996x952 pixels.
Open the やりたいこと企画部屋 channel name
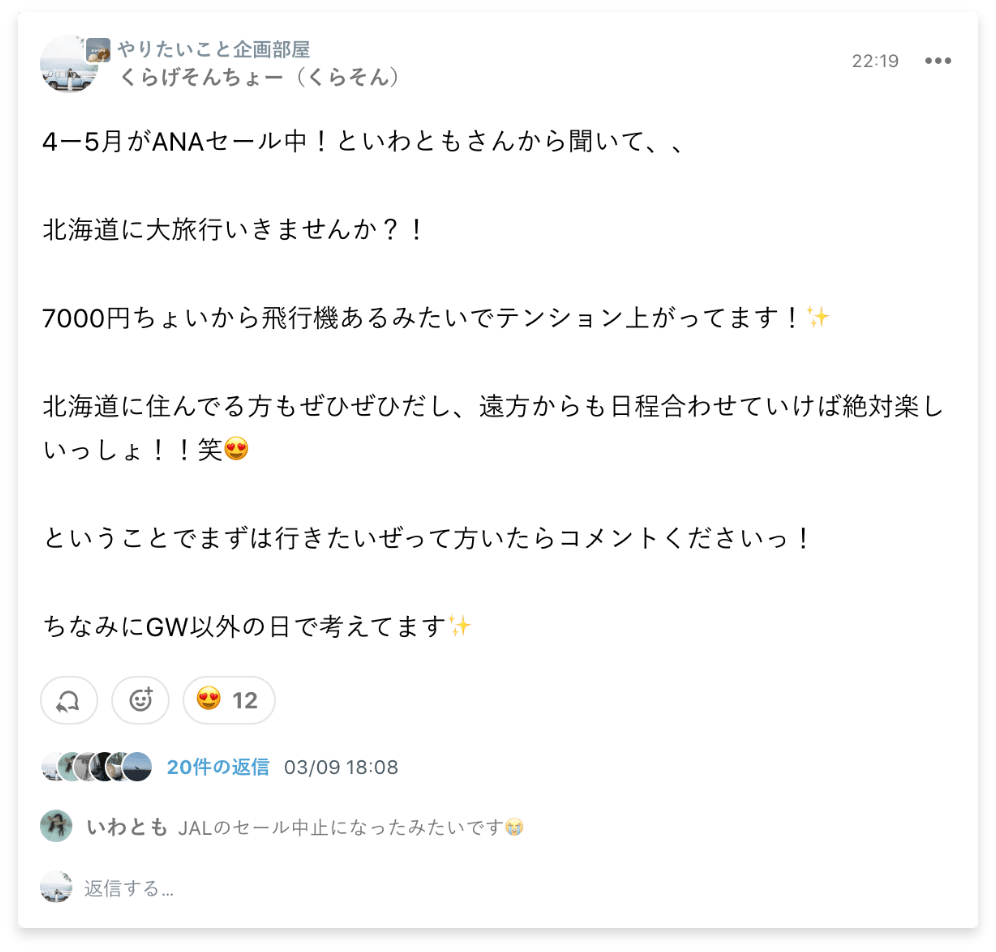pyautogui.click(x=213, y=49)
